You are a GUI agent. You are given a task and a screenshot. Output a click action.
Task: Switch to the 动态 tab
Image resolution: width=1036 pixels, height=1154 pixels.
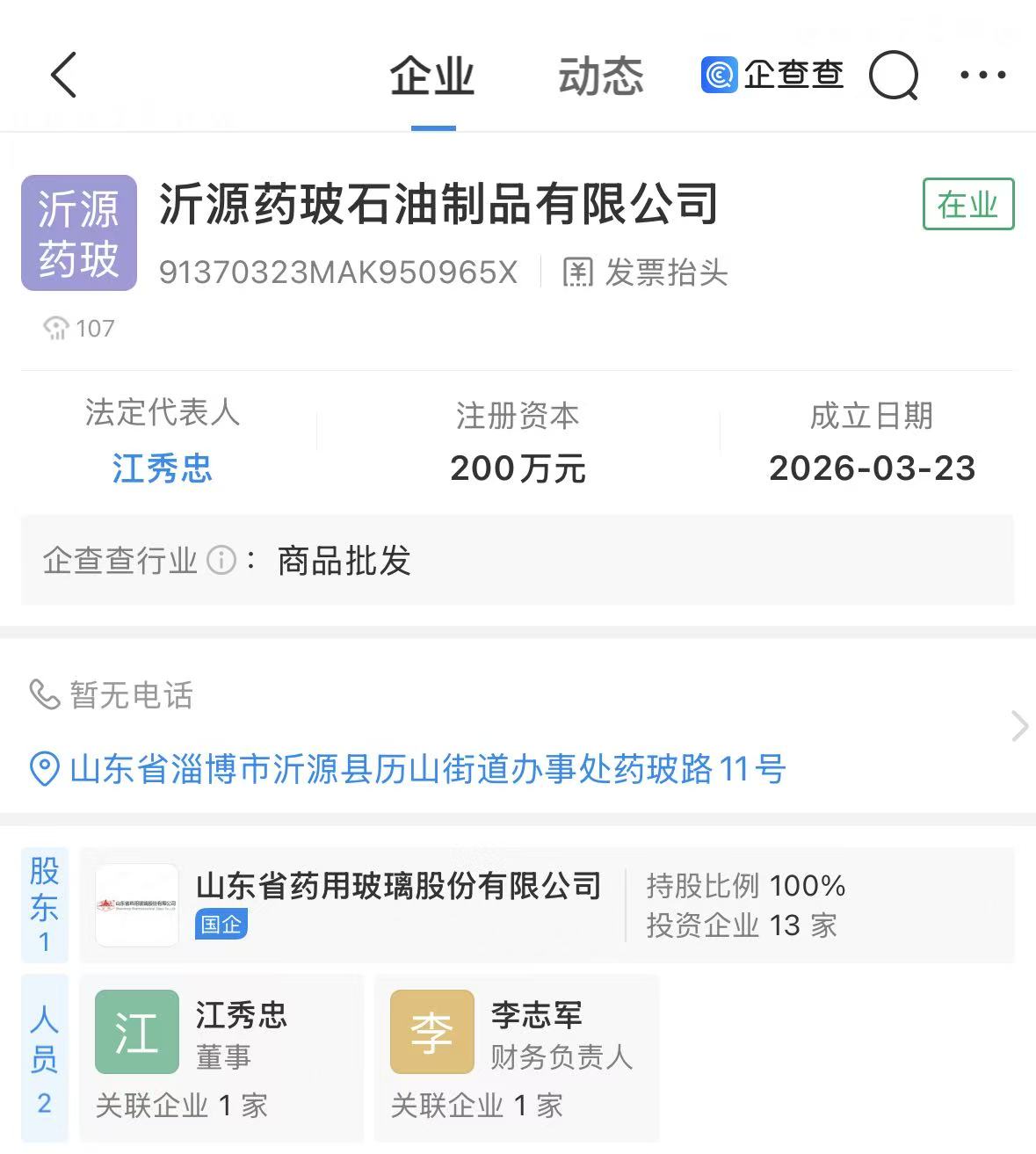[600, 76]
